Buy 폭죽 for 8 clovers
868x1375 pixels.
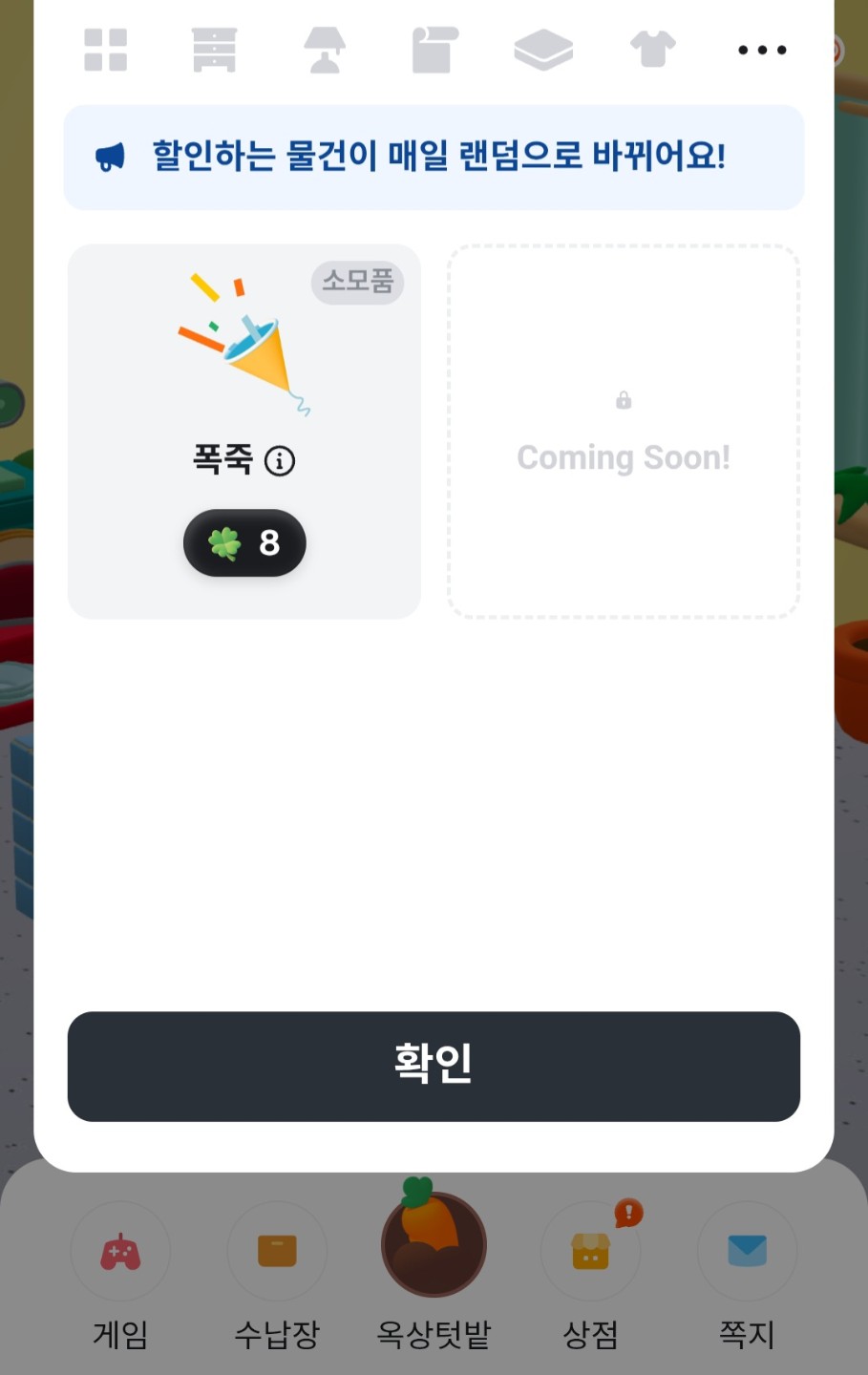pyautogui.click(x=244, y=543)
